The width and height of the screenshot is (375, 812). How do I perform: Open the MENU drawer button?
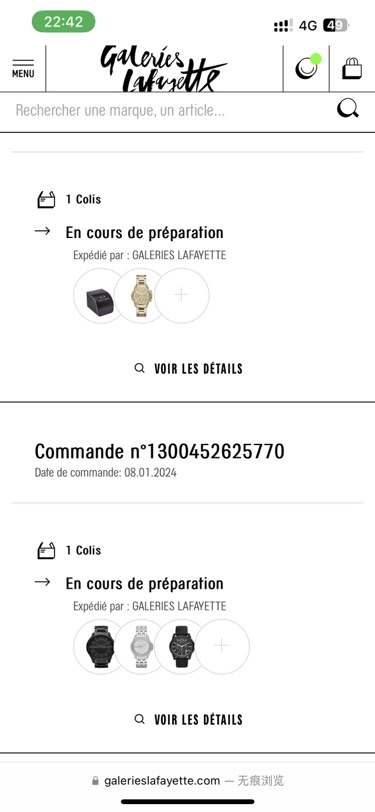tap(23, 69)
